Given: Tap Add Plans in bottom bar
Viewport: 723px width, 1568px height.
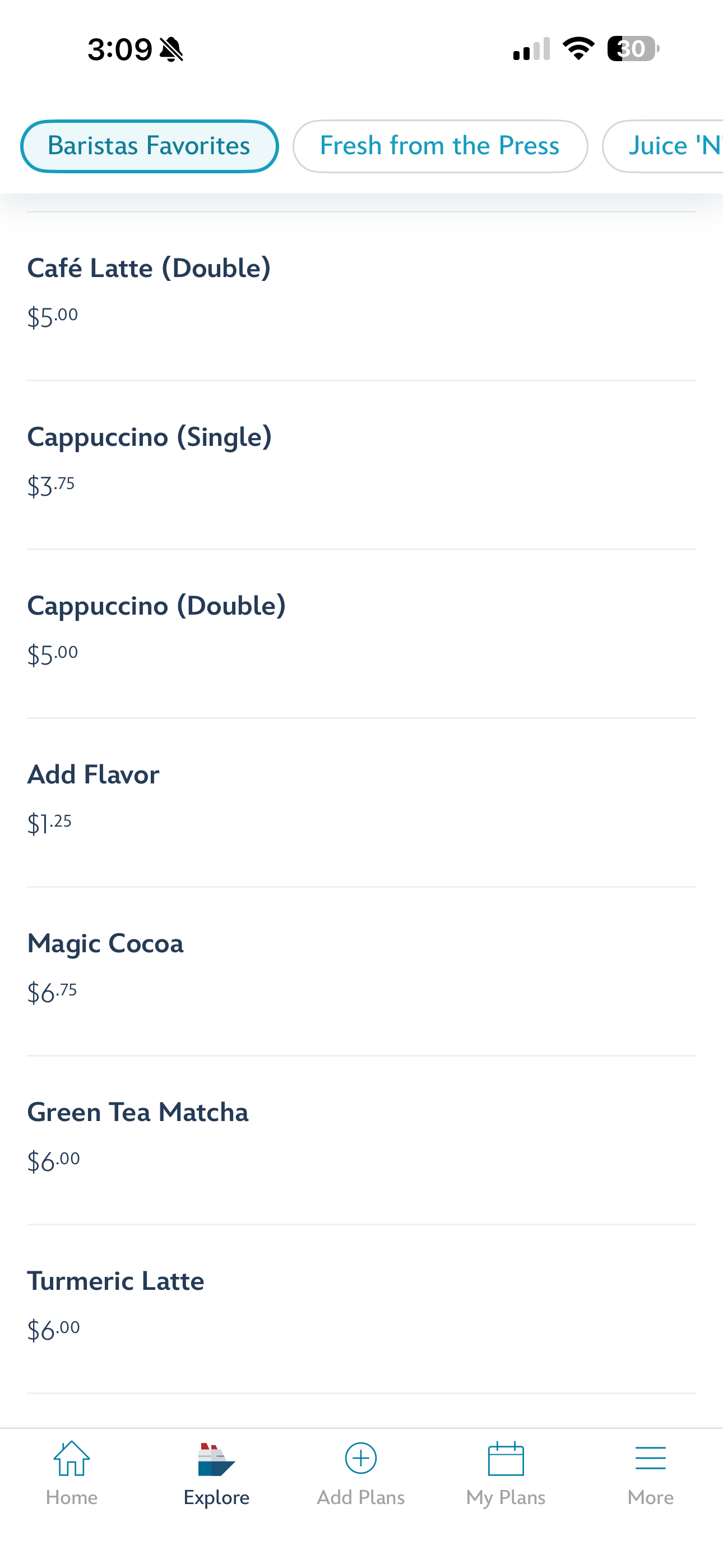Looking at the screenshot, I should (361, 1472).
